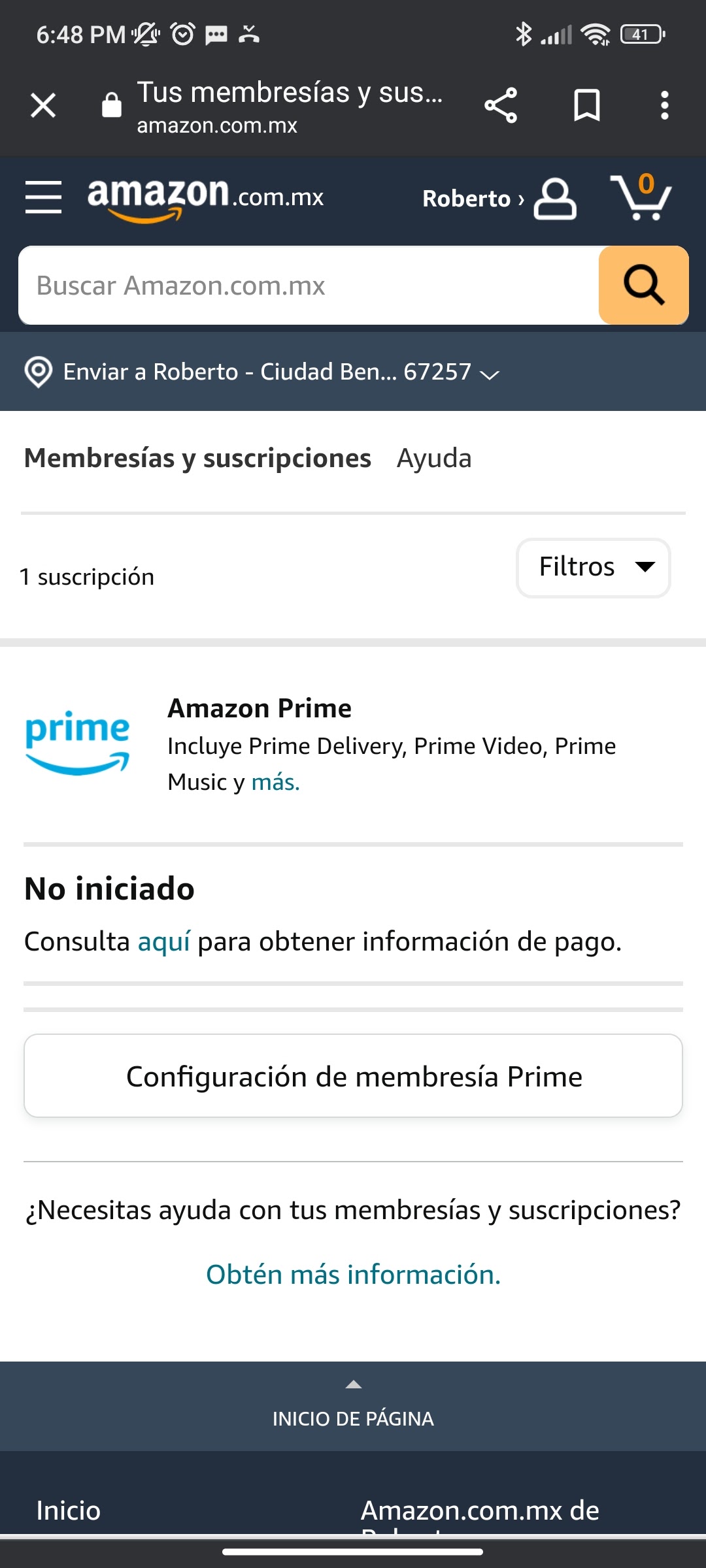The image size is (706, 1568).
Task: Go to the Amazon.com.mx homepage logo
Action: [x=205, y=197]
